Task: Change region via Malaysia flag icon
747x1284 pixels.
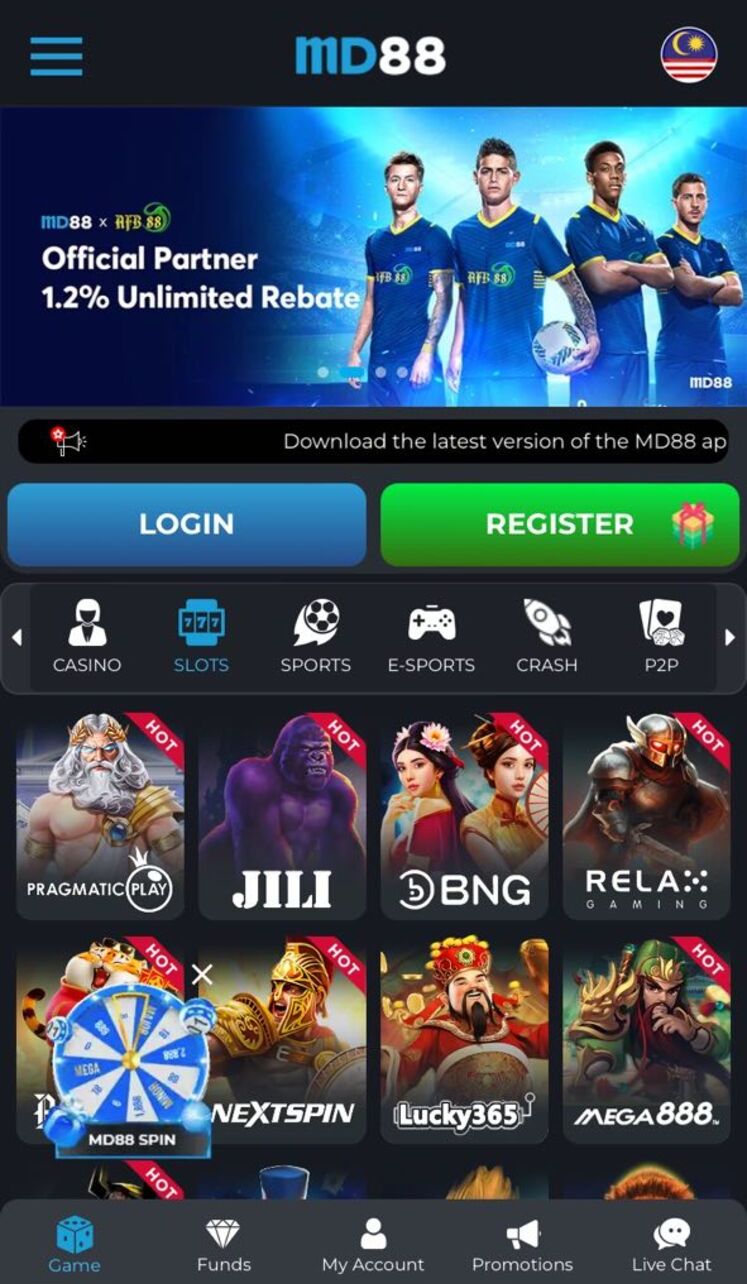Action: click(688, 55)
